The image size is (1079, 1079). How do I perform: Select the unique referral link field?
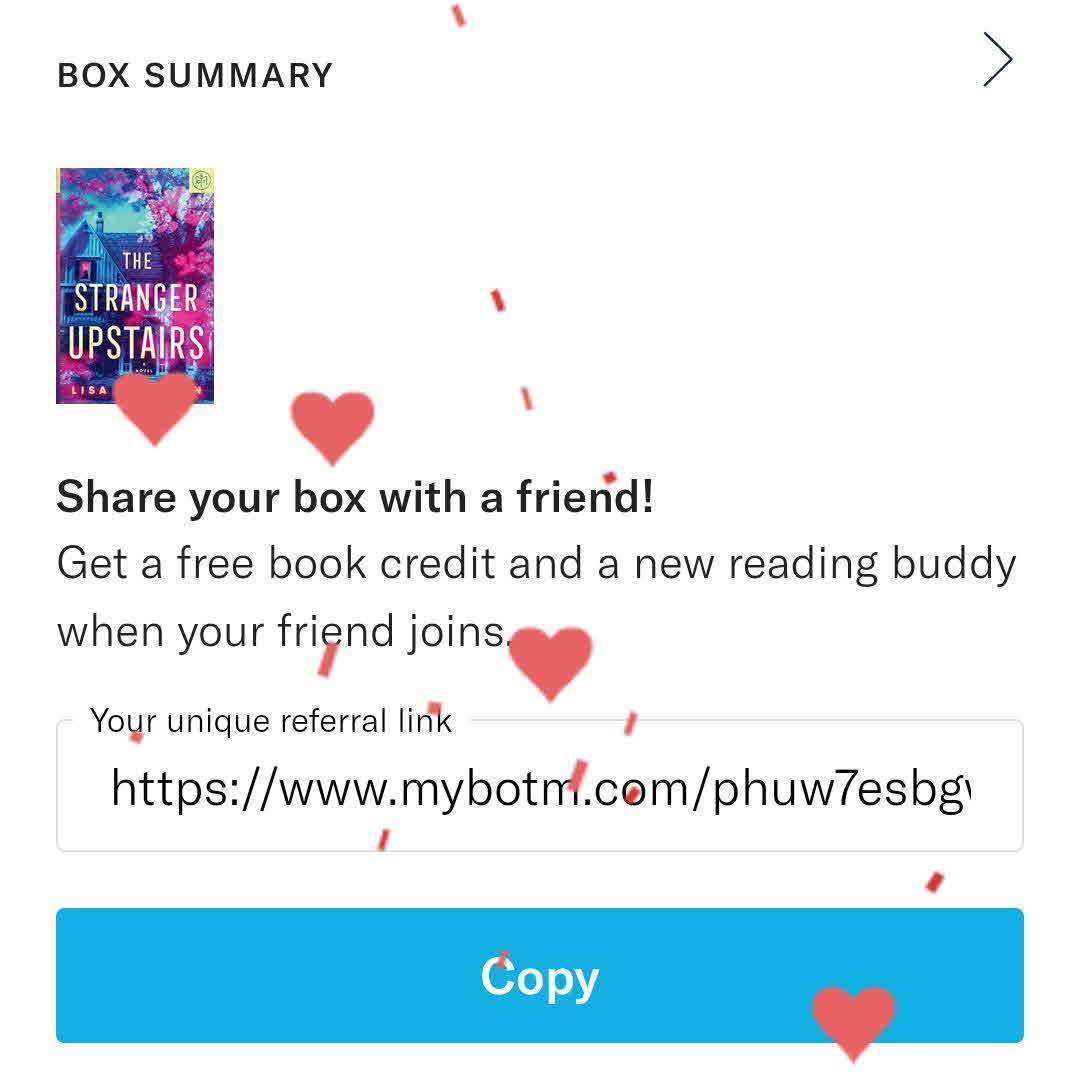[x=539, y=788]
